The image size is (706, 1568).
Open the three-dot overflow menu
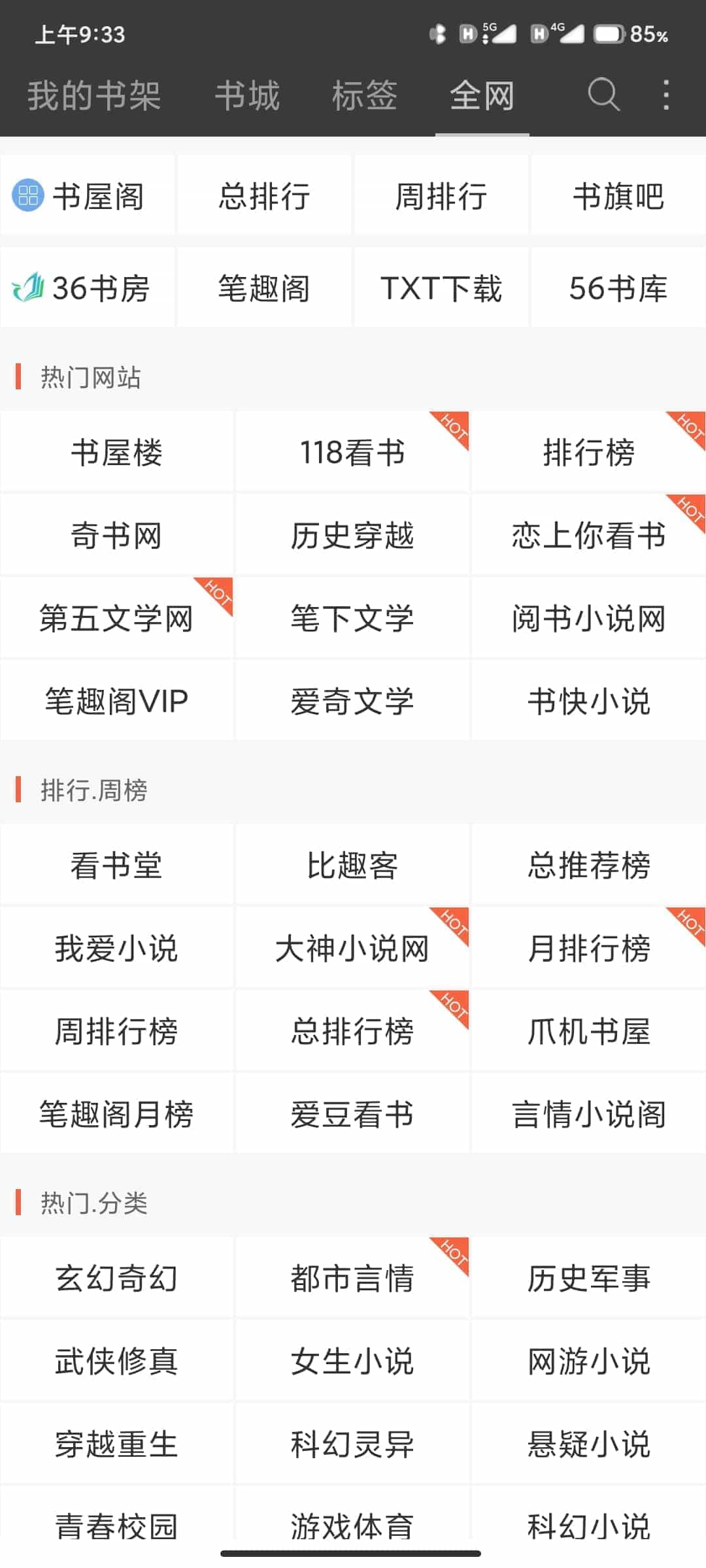[665, 95]
